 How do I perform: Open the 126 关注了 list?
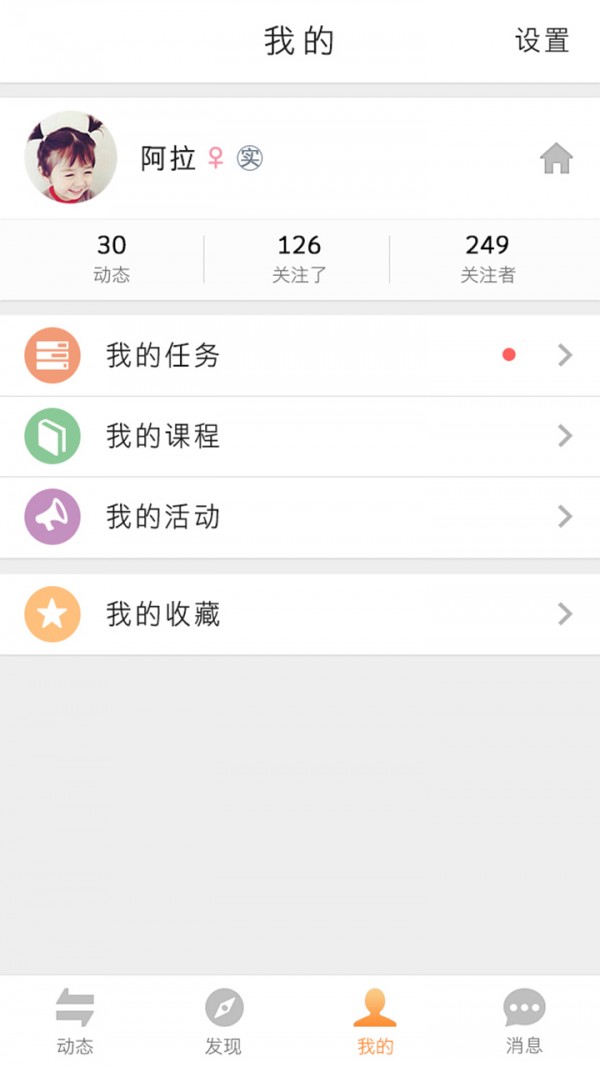(299, 259)
